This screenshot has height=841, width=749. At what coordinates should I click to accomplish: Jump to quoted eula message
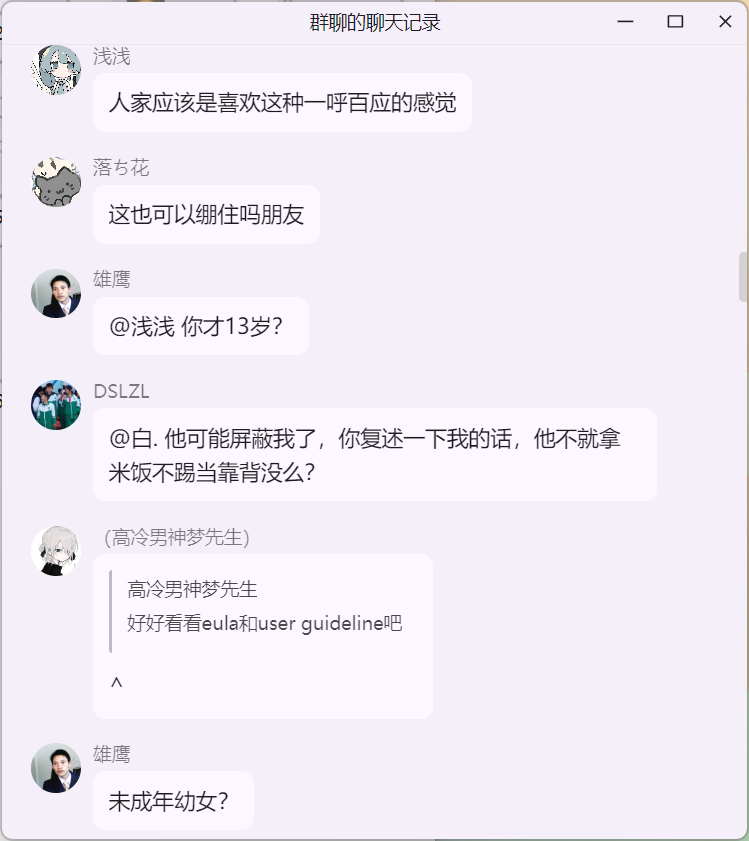pyautogui.click(x=264, y=608)
